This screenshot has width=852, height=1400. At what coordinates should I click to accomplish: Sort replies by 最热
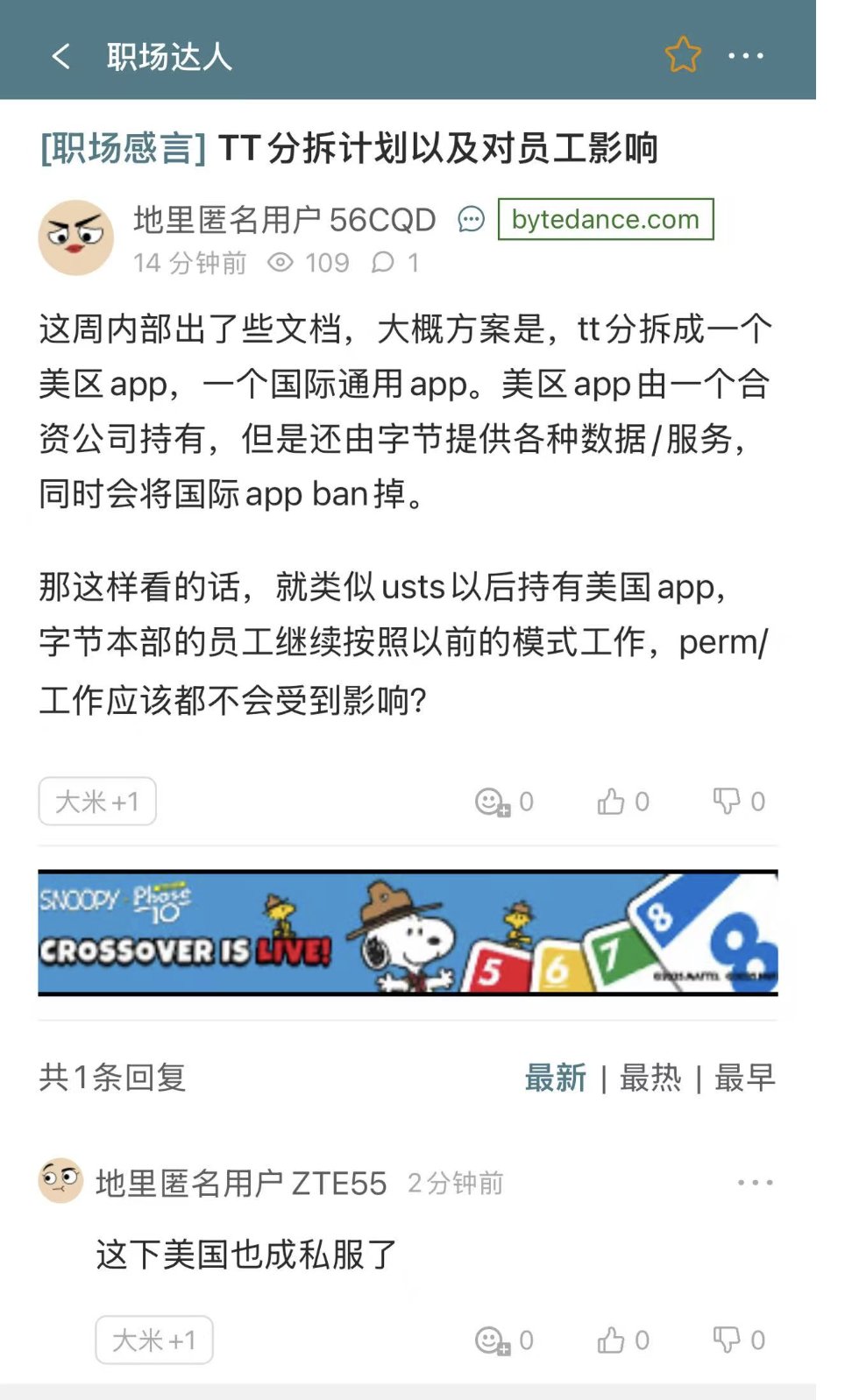(x=650, y=1078)
